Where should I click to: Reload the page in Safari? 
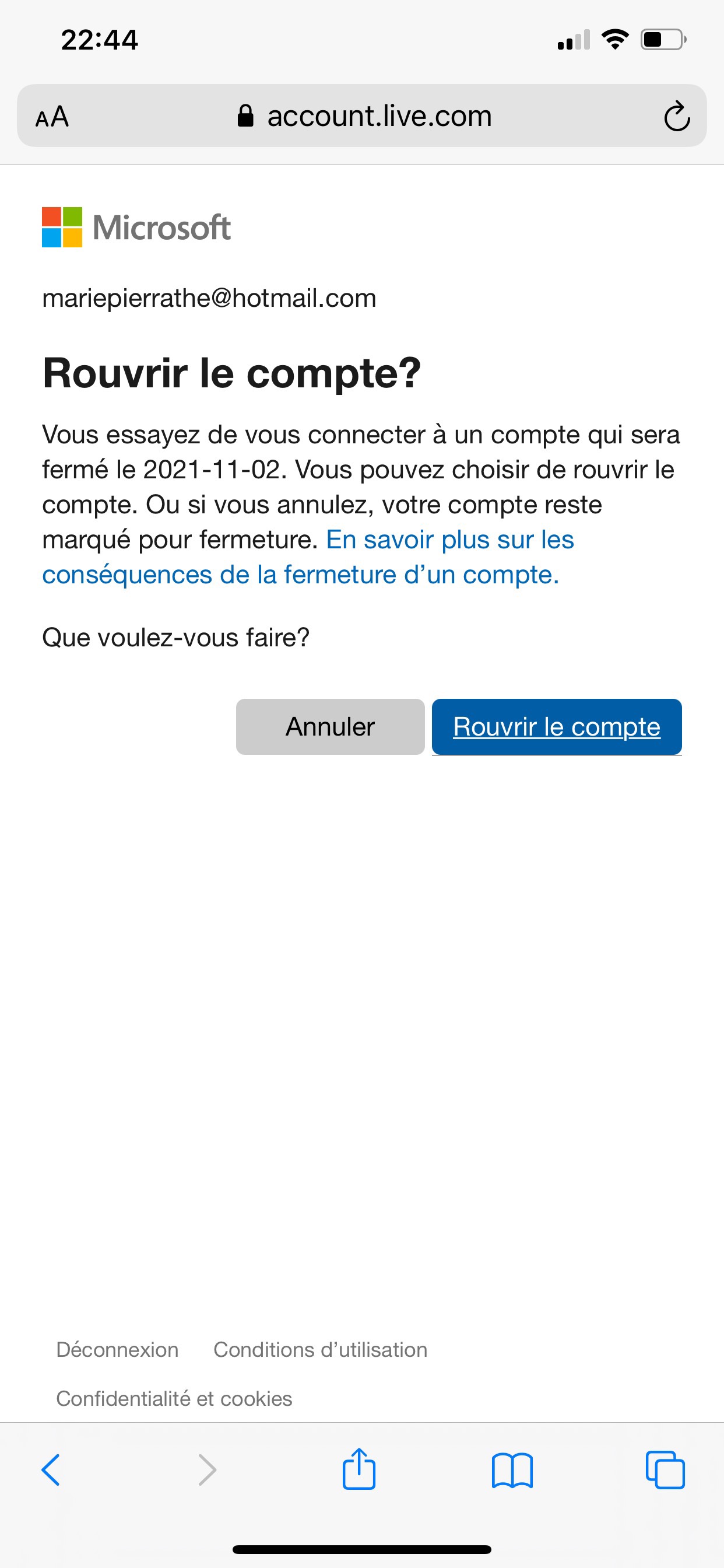(677, 116)
